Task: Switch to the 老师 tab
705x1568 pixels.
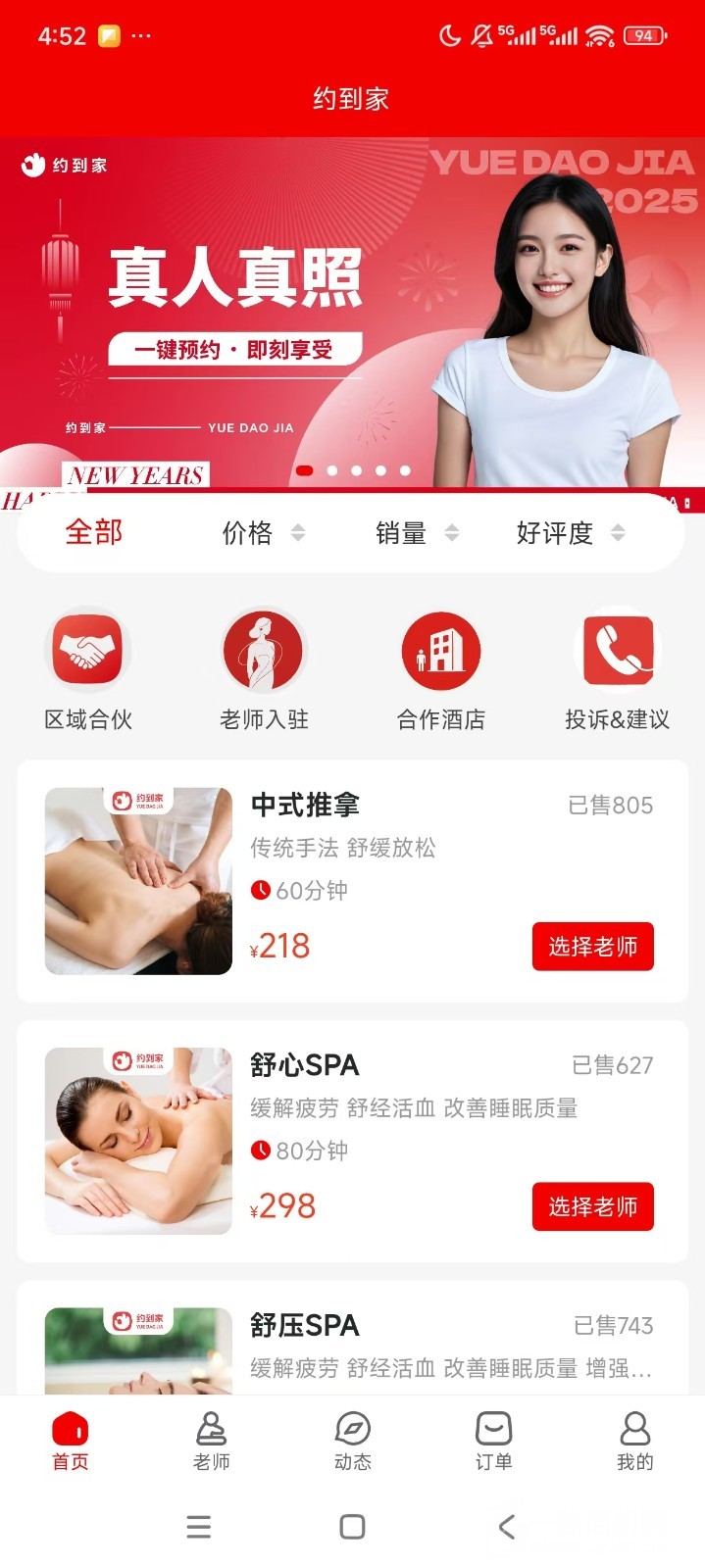Action: tap(212, 1441)
